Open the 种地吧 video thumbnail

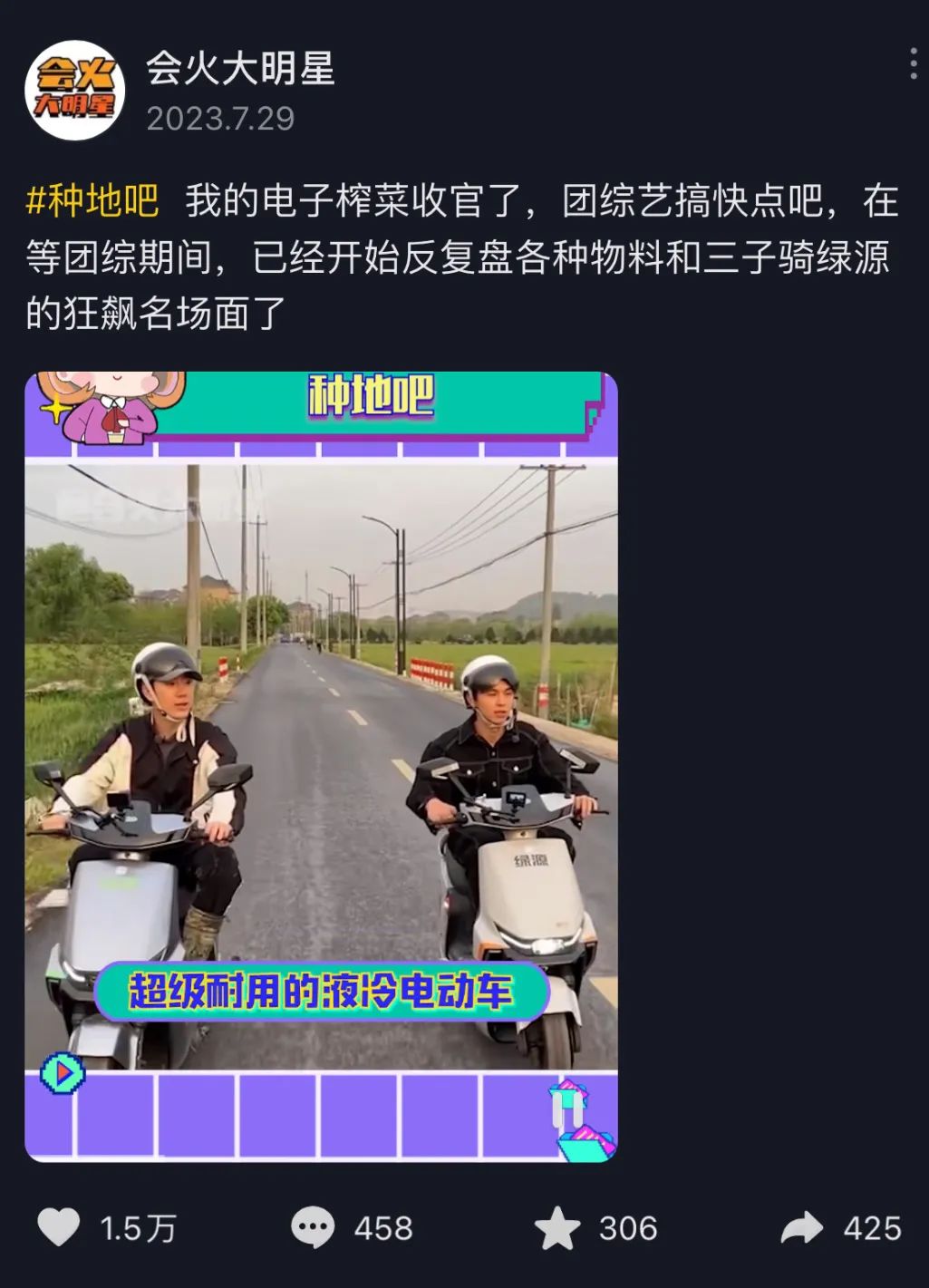[x=321, y=766]
